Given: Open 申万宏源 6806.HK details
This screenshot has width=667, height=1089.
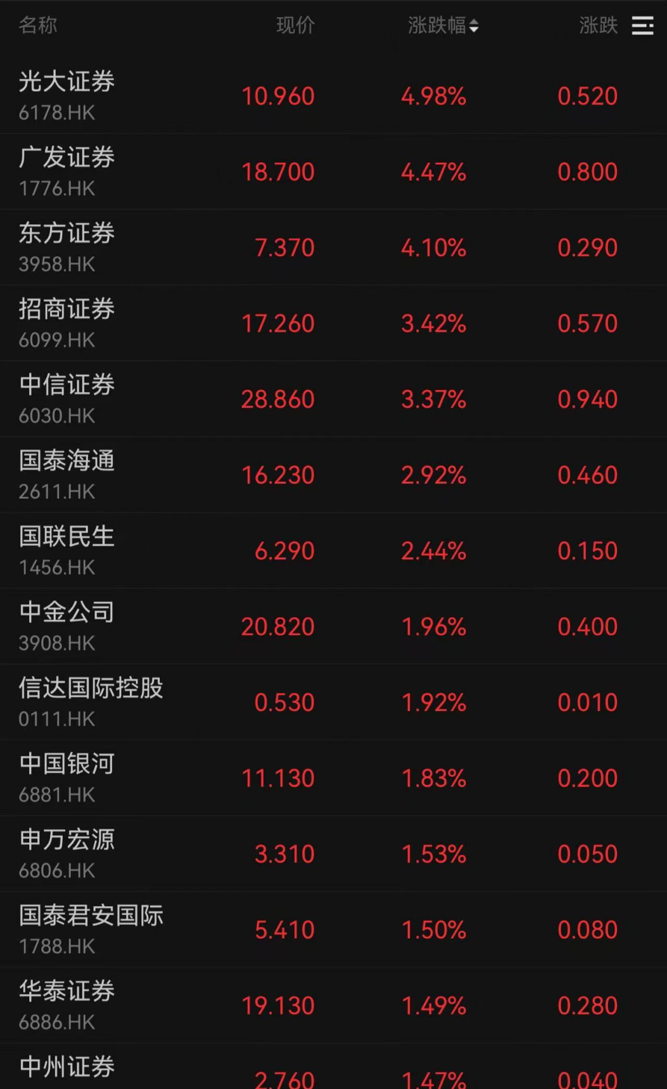Looking at the screenshot, I should pos(334,853).
